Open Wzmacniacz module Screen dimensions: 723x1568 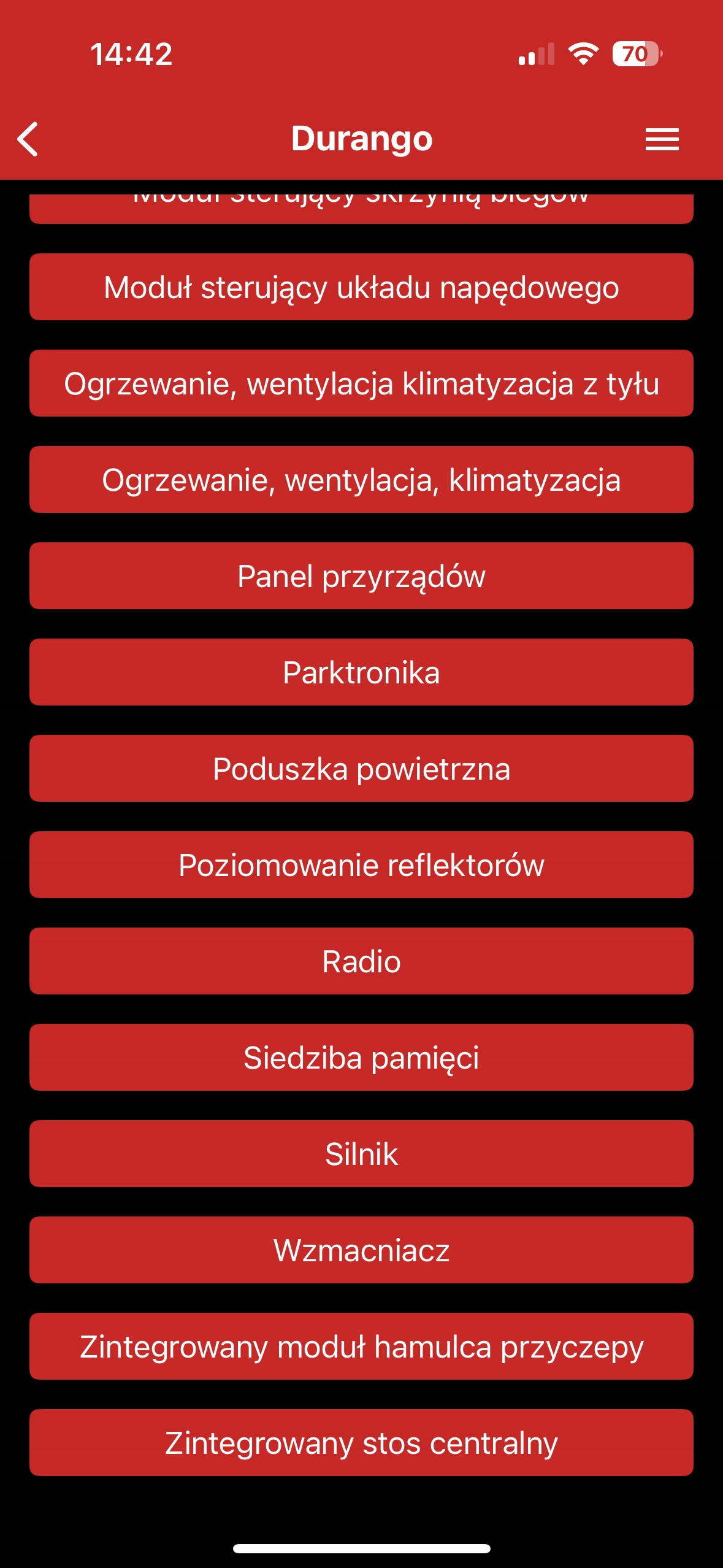click(x=361, y=1250)
